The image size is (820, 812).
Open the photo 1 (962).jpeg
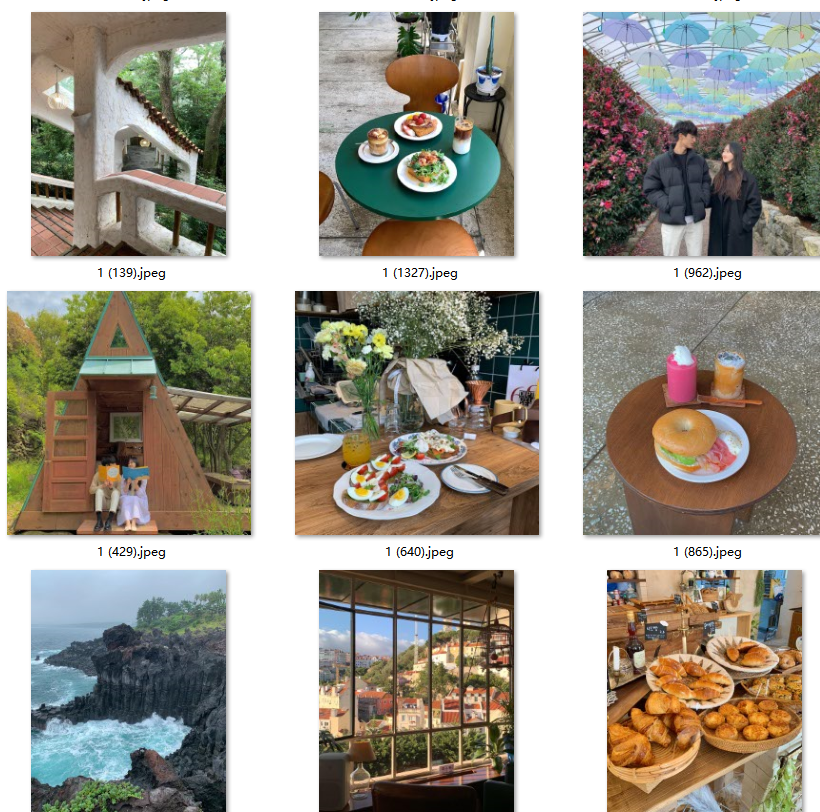pos(701,134)
